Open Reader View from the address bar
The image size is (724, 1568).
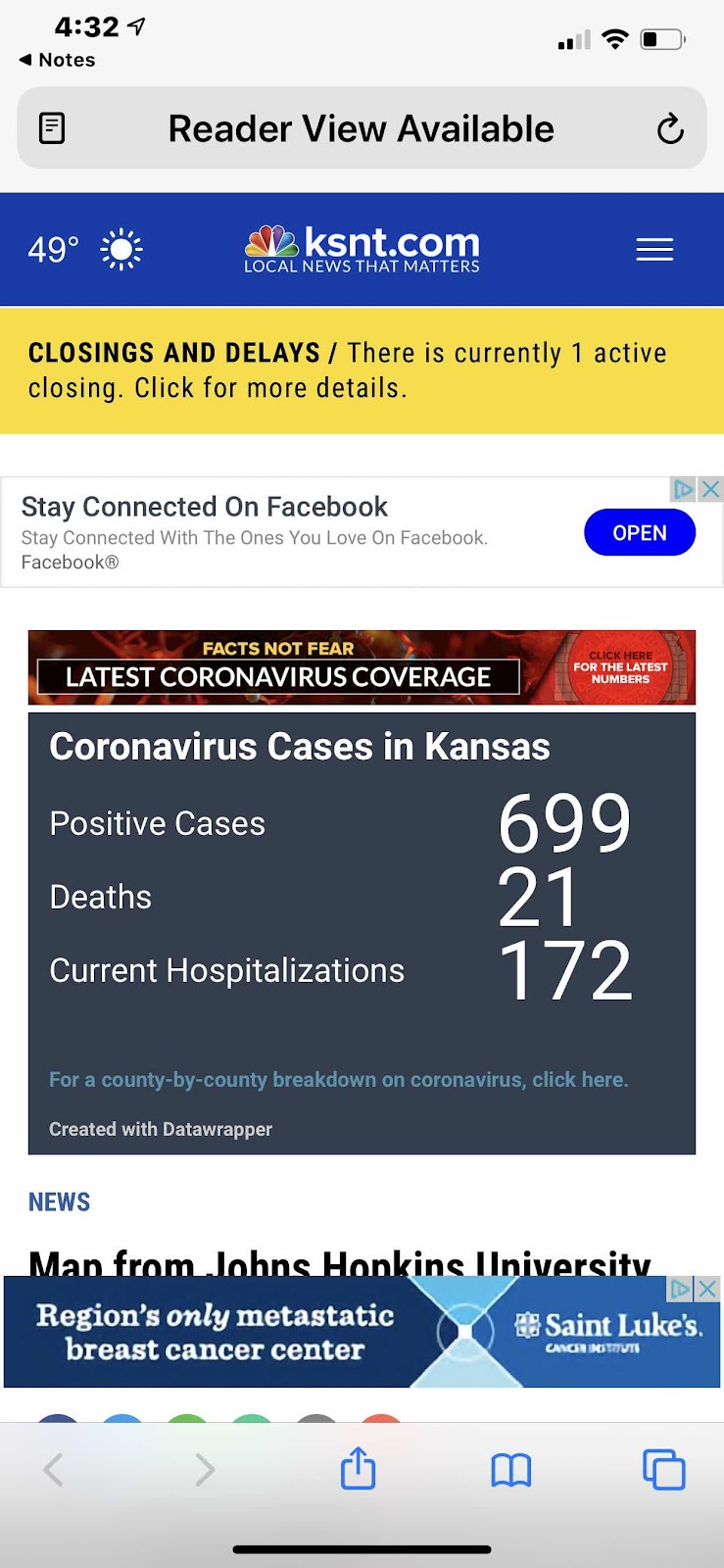pos(52,128)
